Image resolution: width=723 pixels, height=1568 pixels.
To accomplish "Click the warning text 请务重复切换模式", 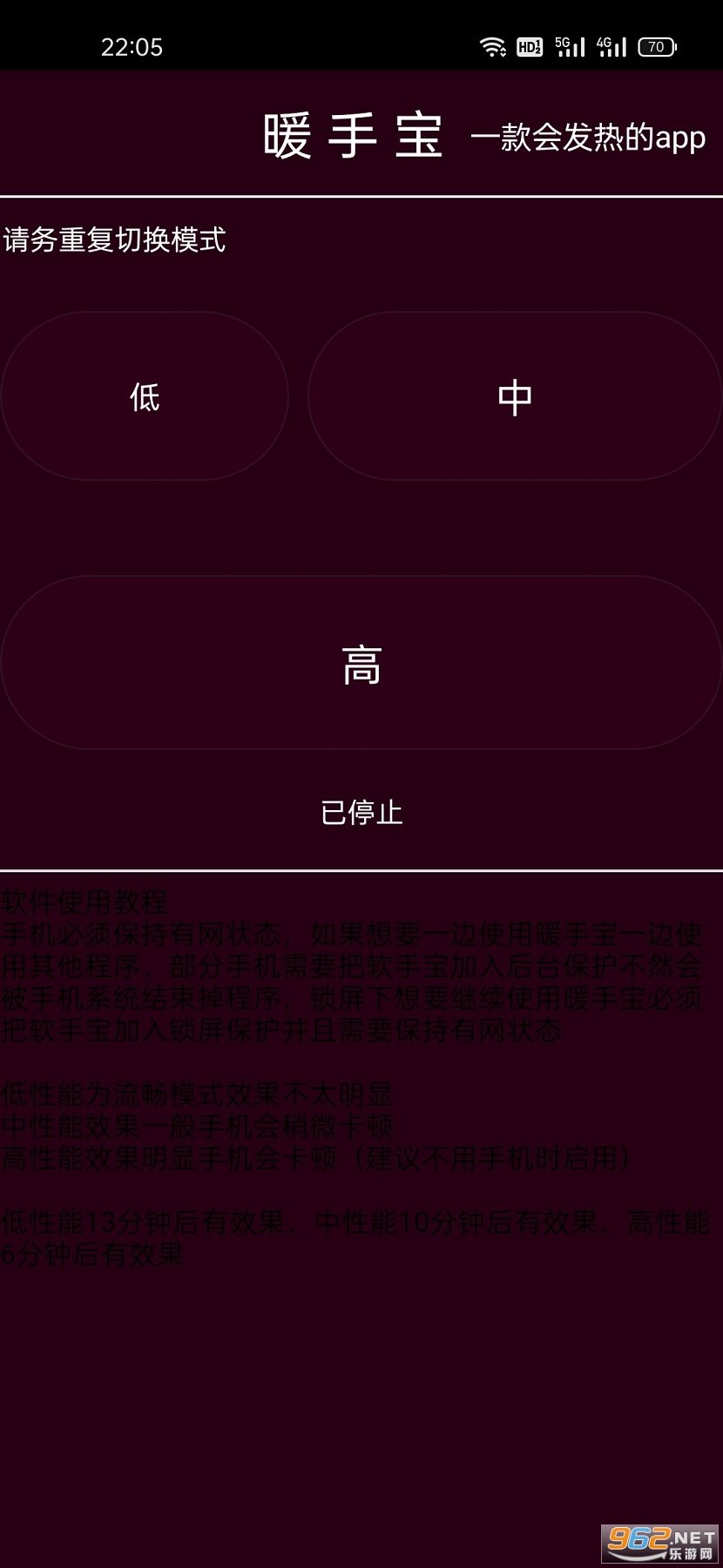I will (x=113, y=241).
